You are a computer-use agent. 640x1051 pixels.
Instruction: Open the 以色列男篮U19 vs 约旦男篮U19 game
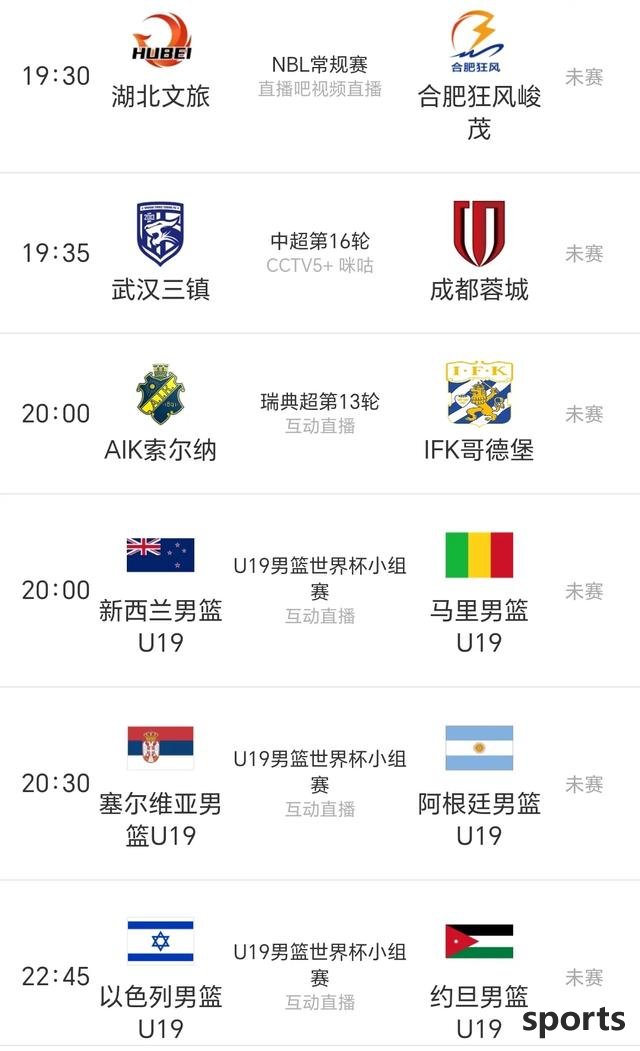(320, 975)
